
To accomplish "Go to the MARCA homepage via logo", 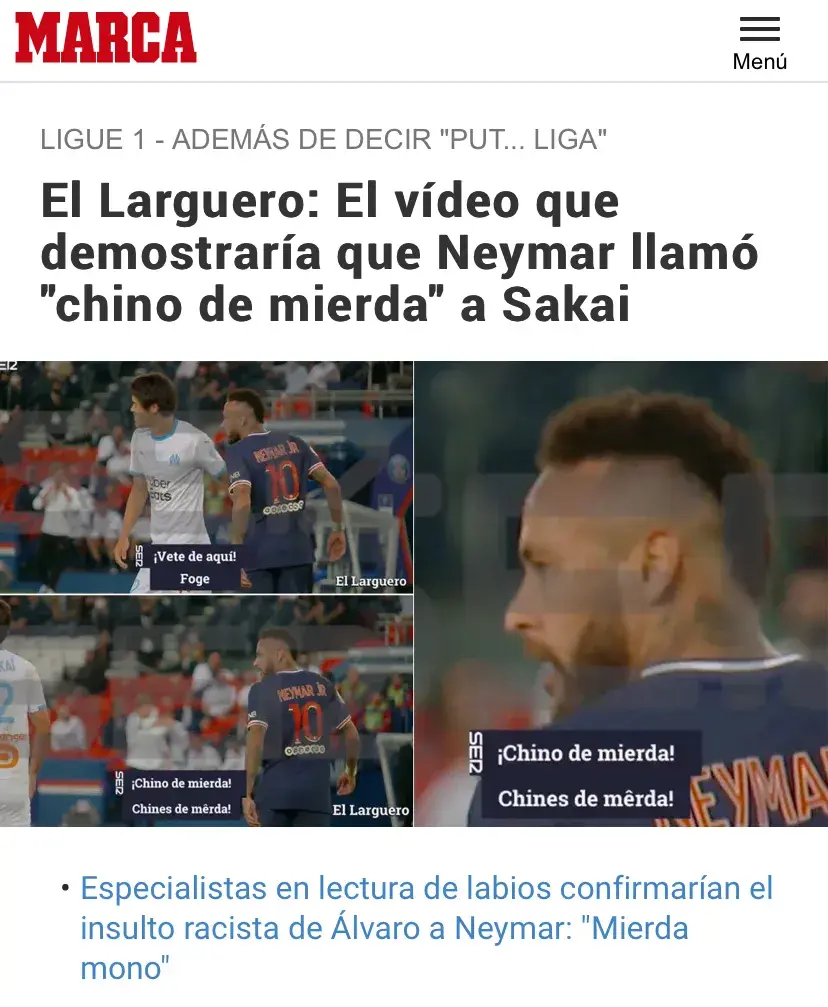I will pos(105,39).
